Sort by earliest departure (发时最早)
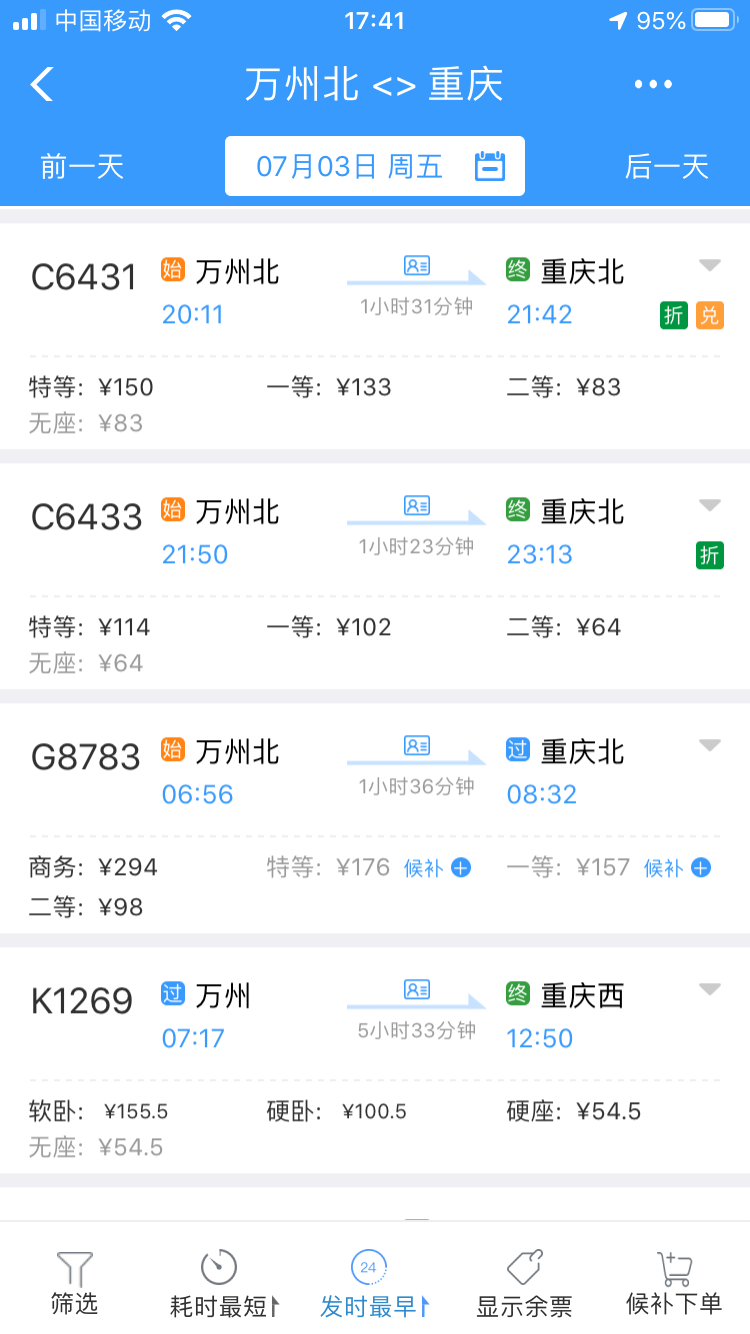Image resolution: width=750 pixels, height=1334 pixels. click(373, 1282)
